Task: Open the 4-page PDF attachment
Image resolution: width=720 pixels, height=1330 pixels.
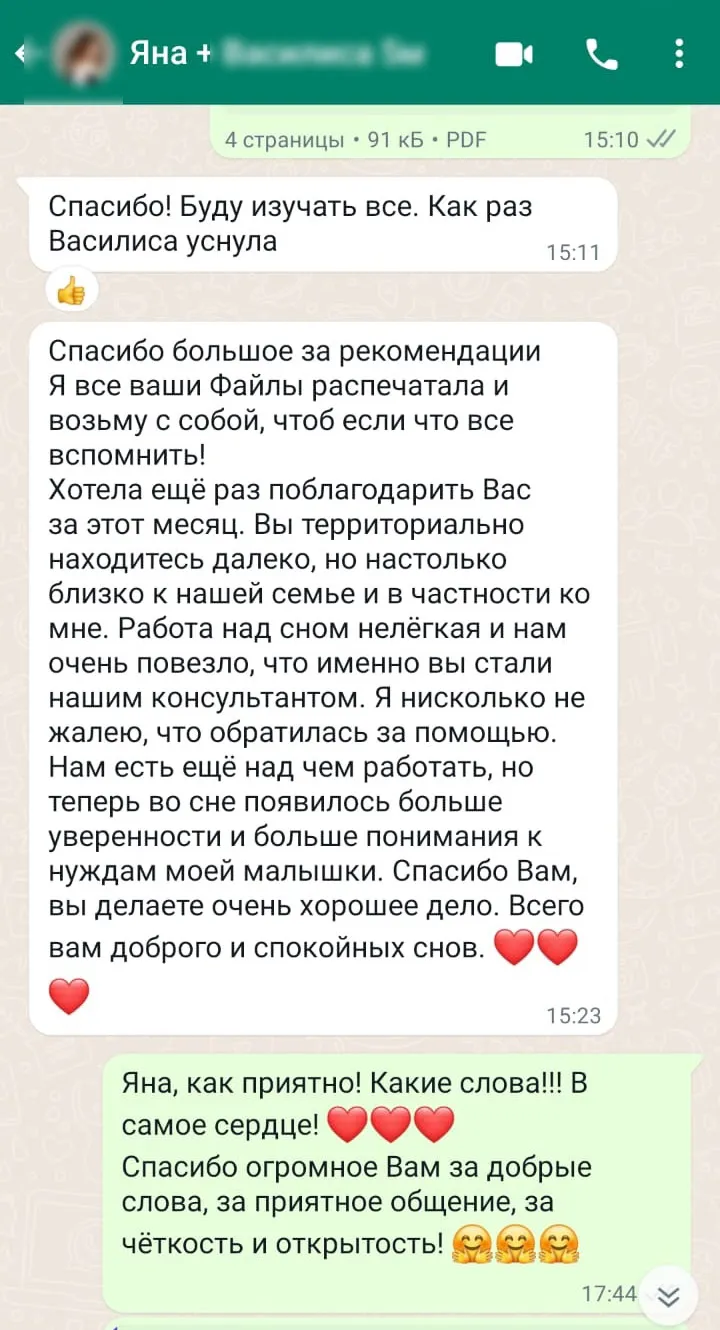Action: coord(451,133)
